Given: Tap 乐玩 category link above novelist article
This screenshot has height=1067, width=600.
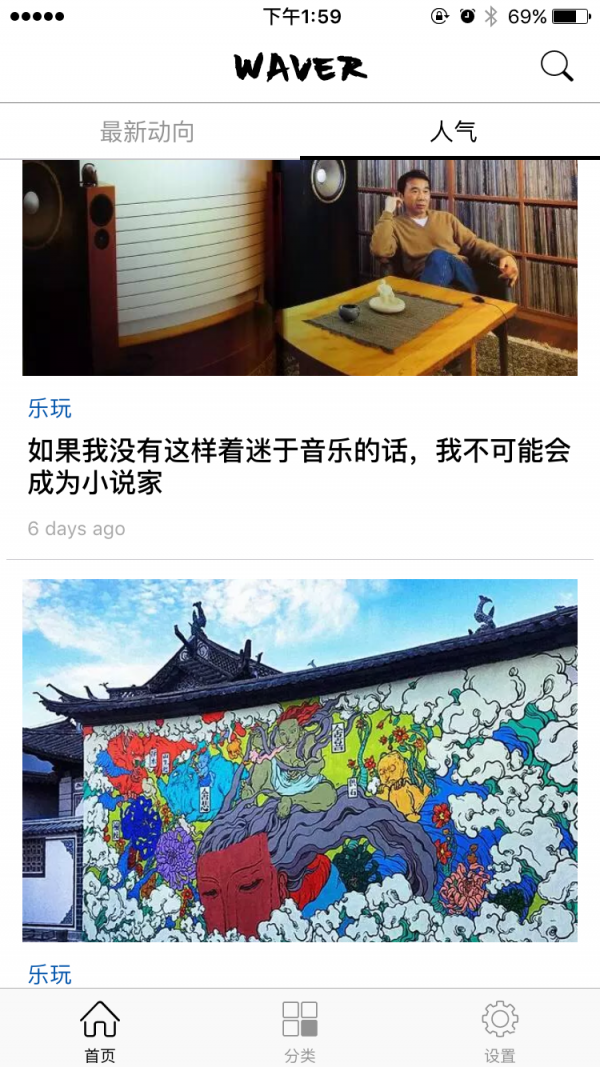Looking at the screenshot, I should pos(50,408).
